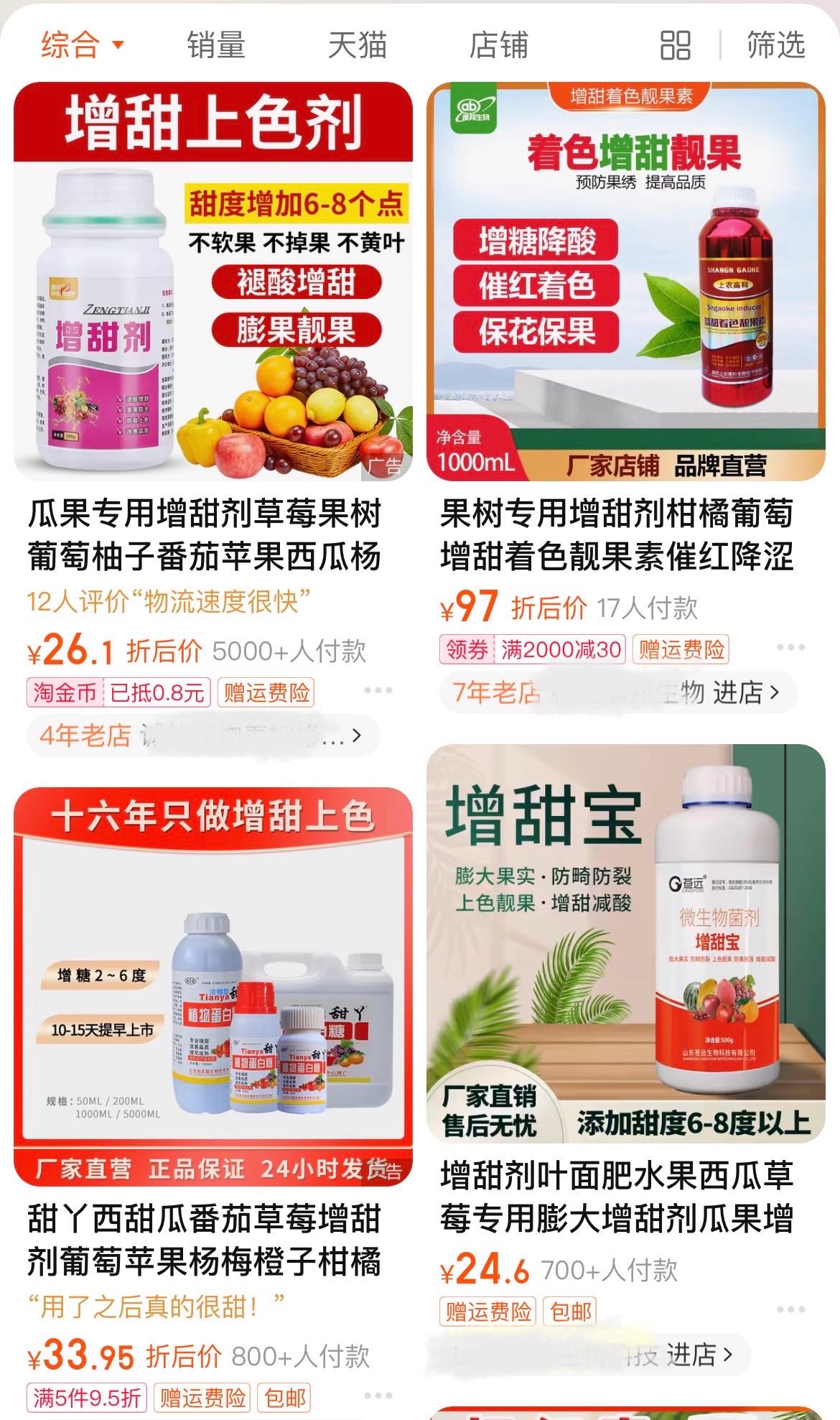Switch to the 店铺 tab
The width and height of the screenshot is (840, 1420).
[498, 45]
